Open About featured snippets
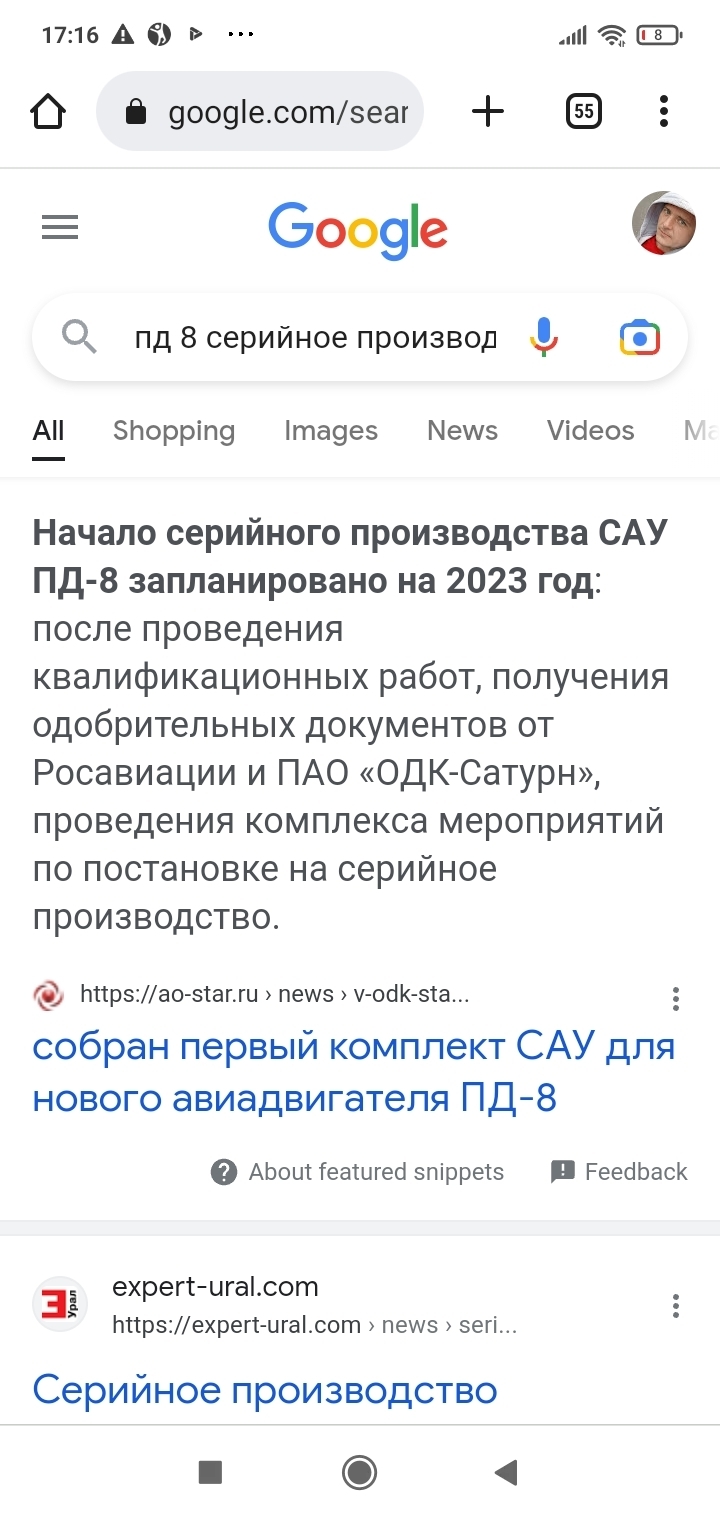This screenshot has width=720, height=1520. click(x=358, y=1172)
